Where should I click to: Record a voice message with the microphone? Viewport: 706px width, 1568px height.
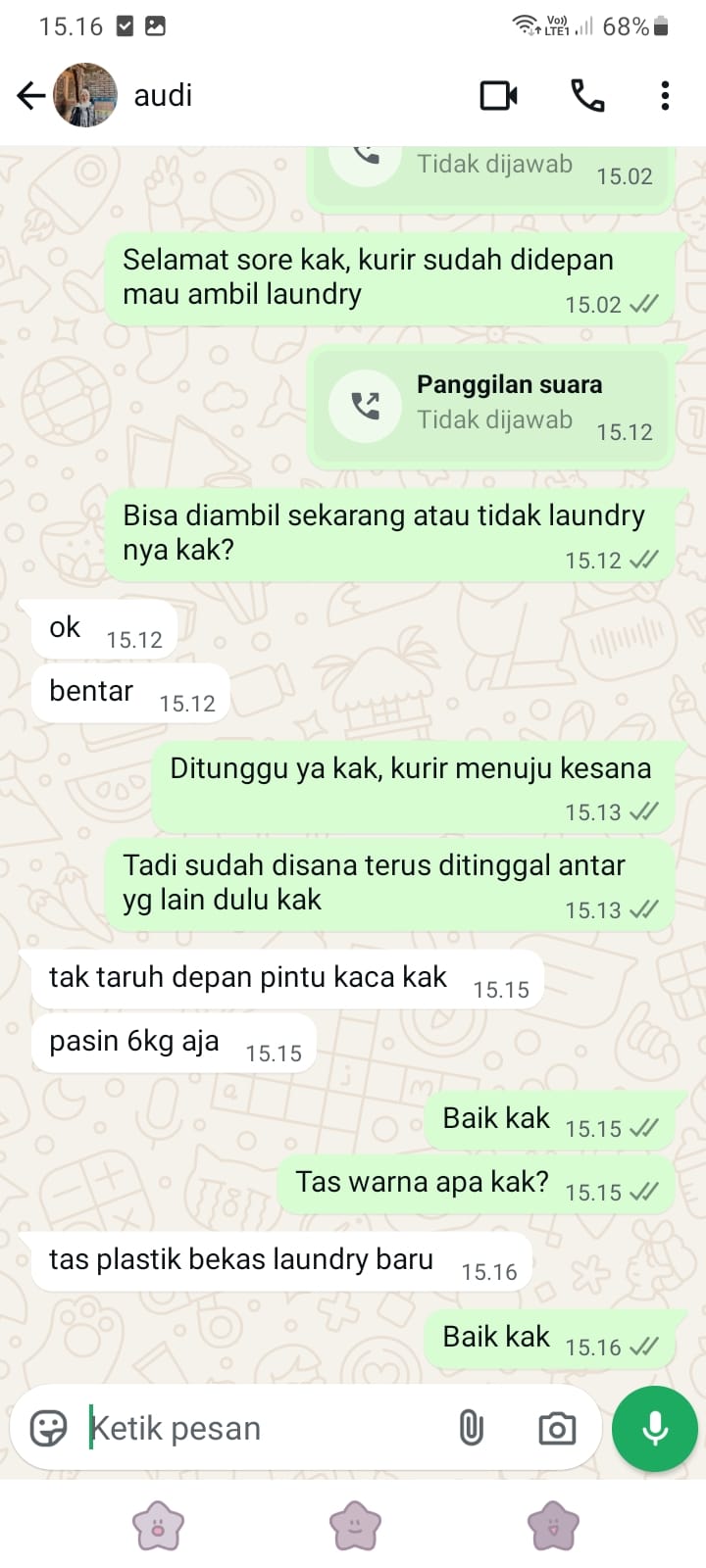[654, 1428]
